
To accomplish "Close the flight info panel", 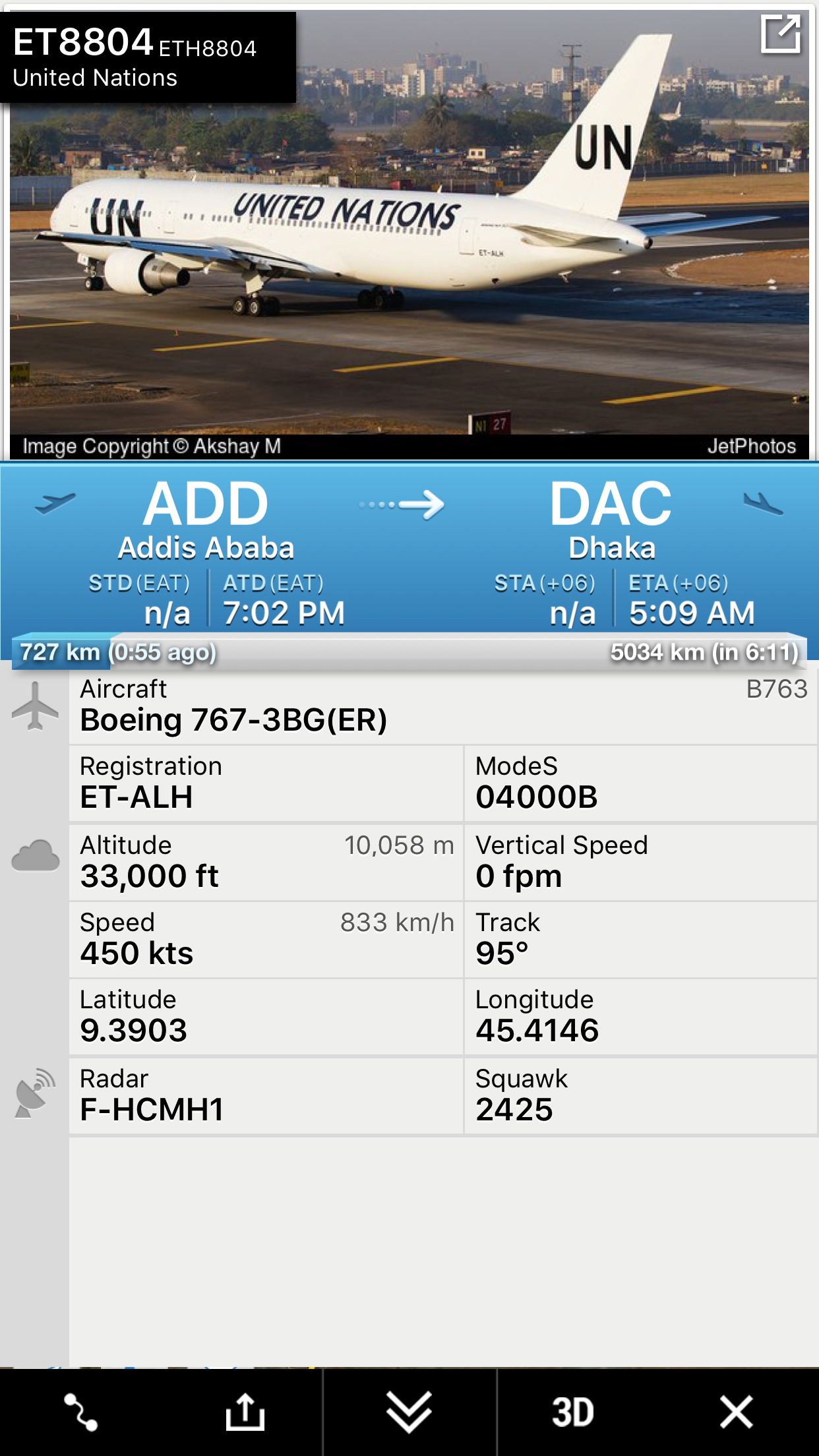I will pos(736,1412).
